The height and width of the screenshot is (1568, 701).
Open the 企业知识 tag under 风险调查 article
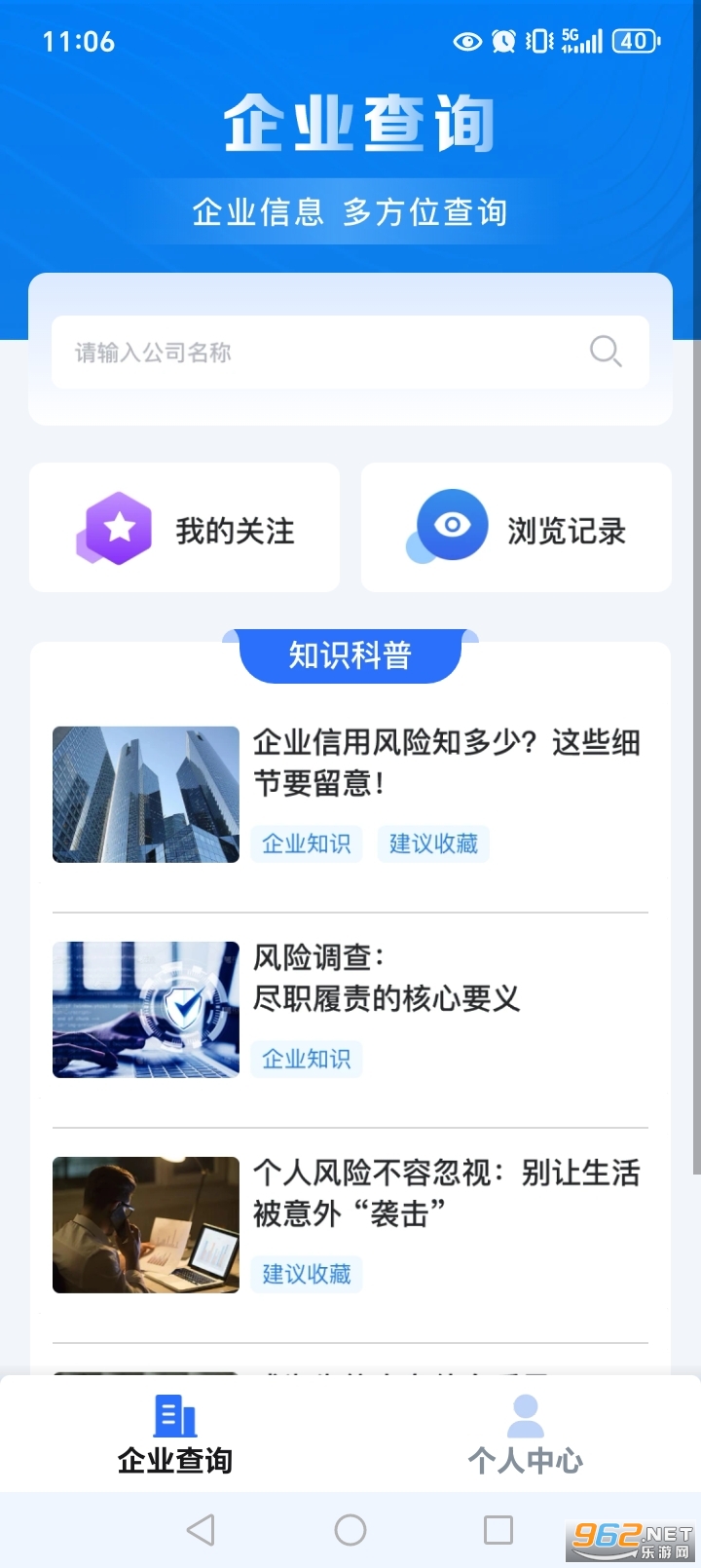tap(306, 1059)
